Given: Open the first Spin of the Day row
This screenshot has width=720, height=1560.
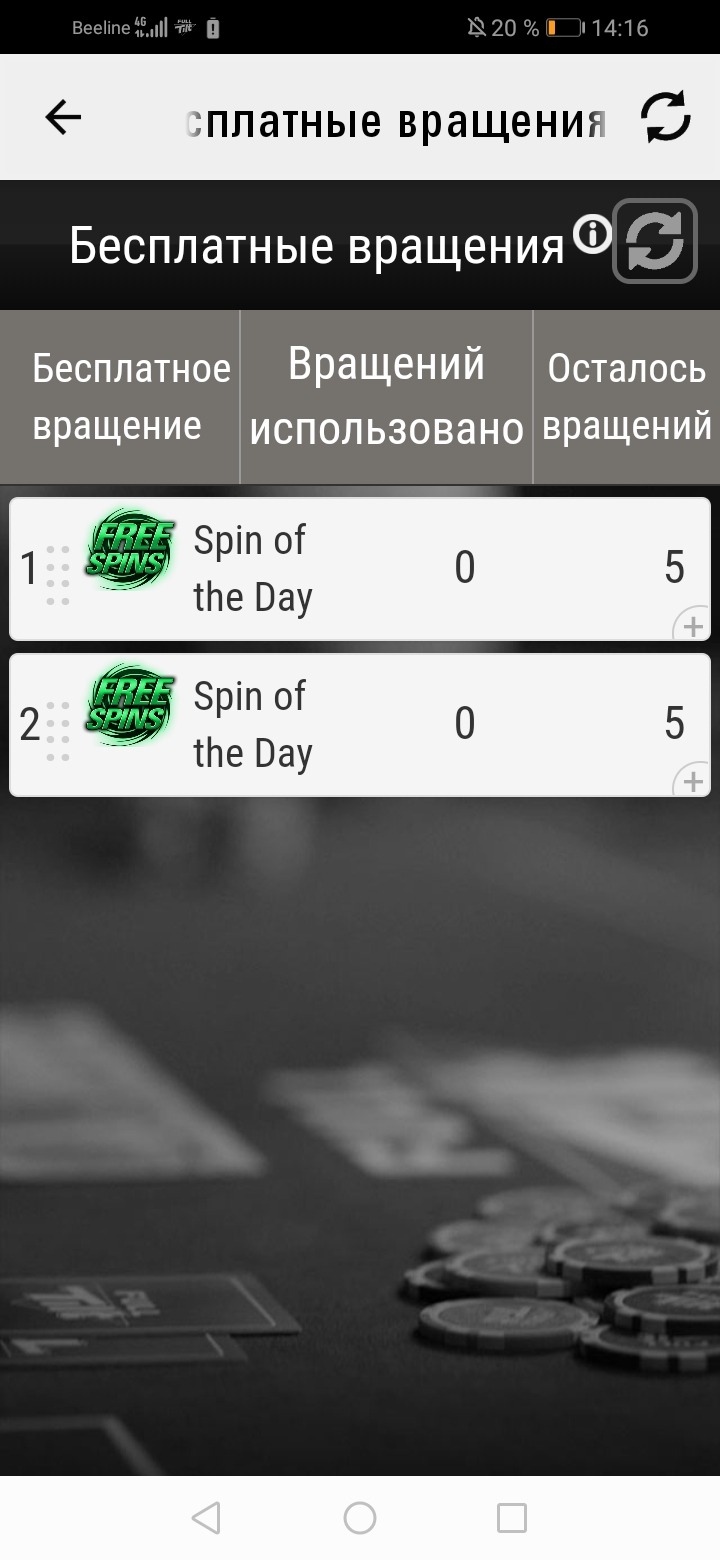Looking at the screenshot, I should (300, 568).
